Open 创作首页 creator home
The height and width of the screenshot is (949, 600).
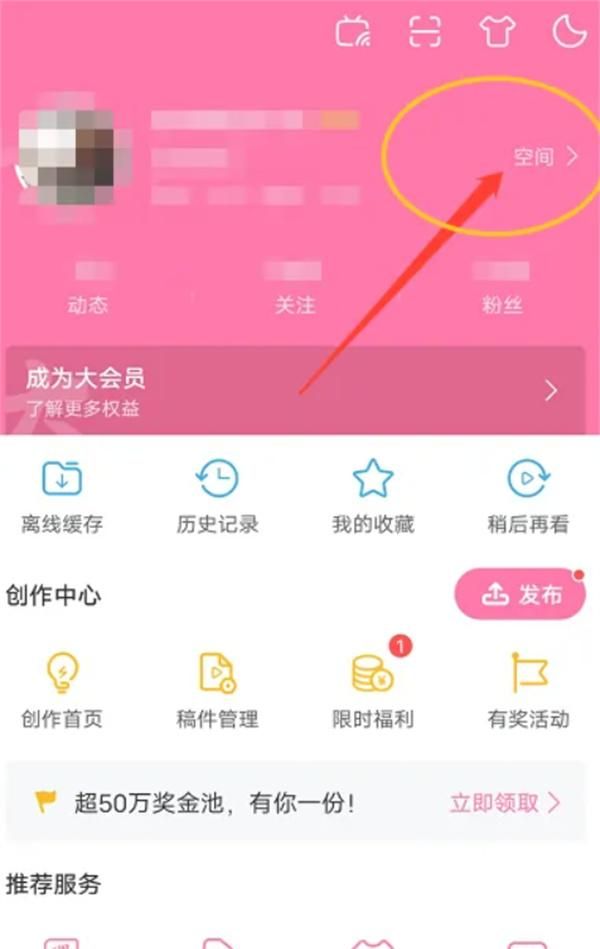(62, 690)
